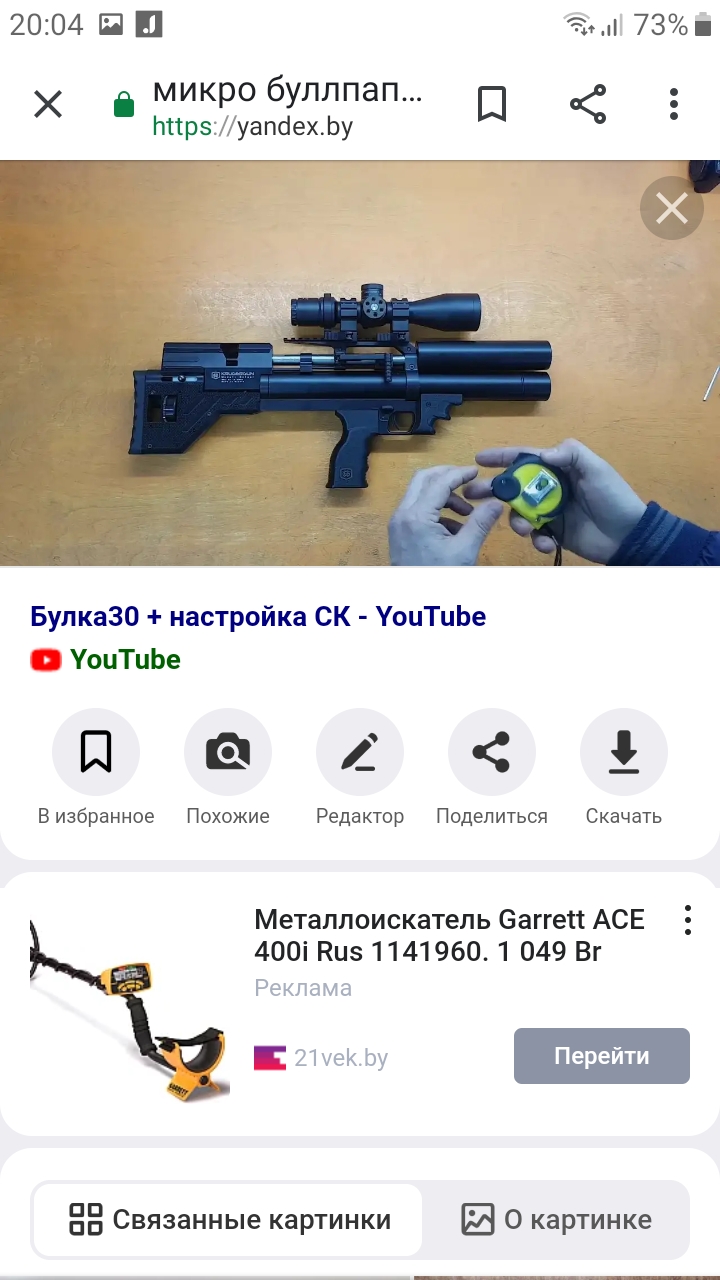720x1280 pixels.
Task: Find similar images with Похожие
Action: click(x=228, y=753)
